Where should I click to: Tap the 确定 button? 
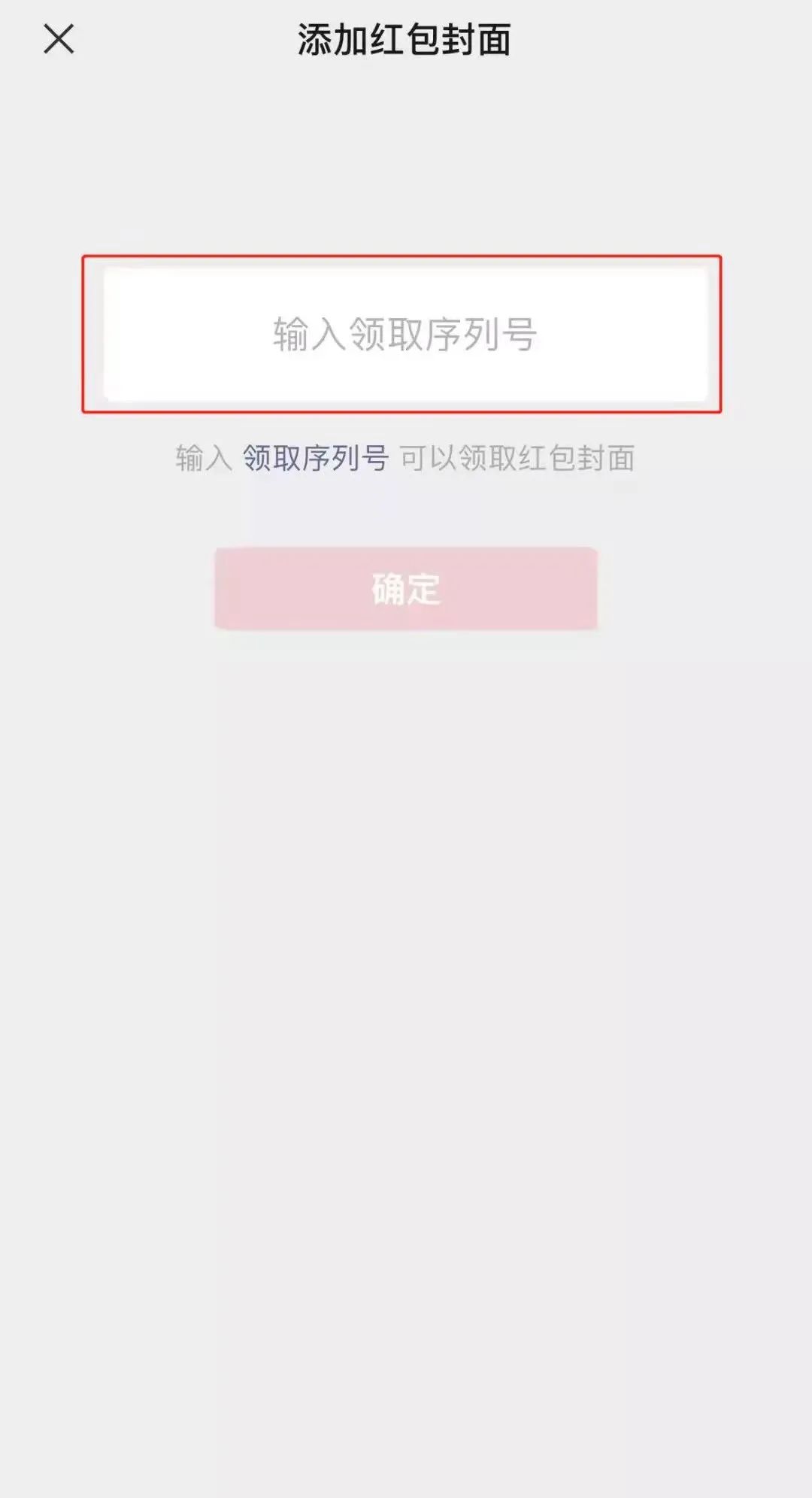(x=406, y=589)
